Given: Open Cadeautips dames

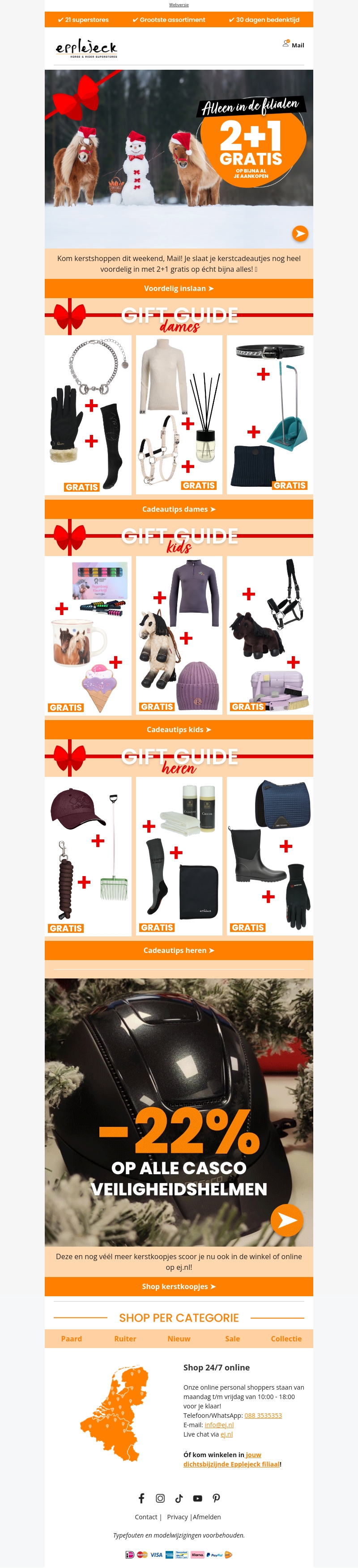Looking at the screenshot, I should 179,509.
